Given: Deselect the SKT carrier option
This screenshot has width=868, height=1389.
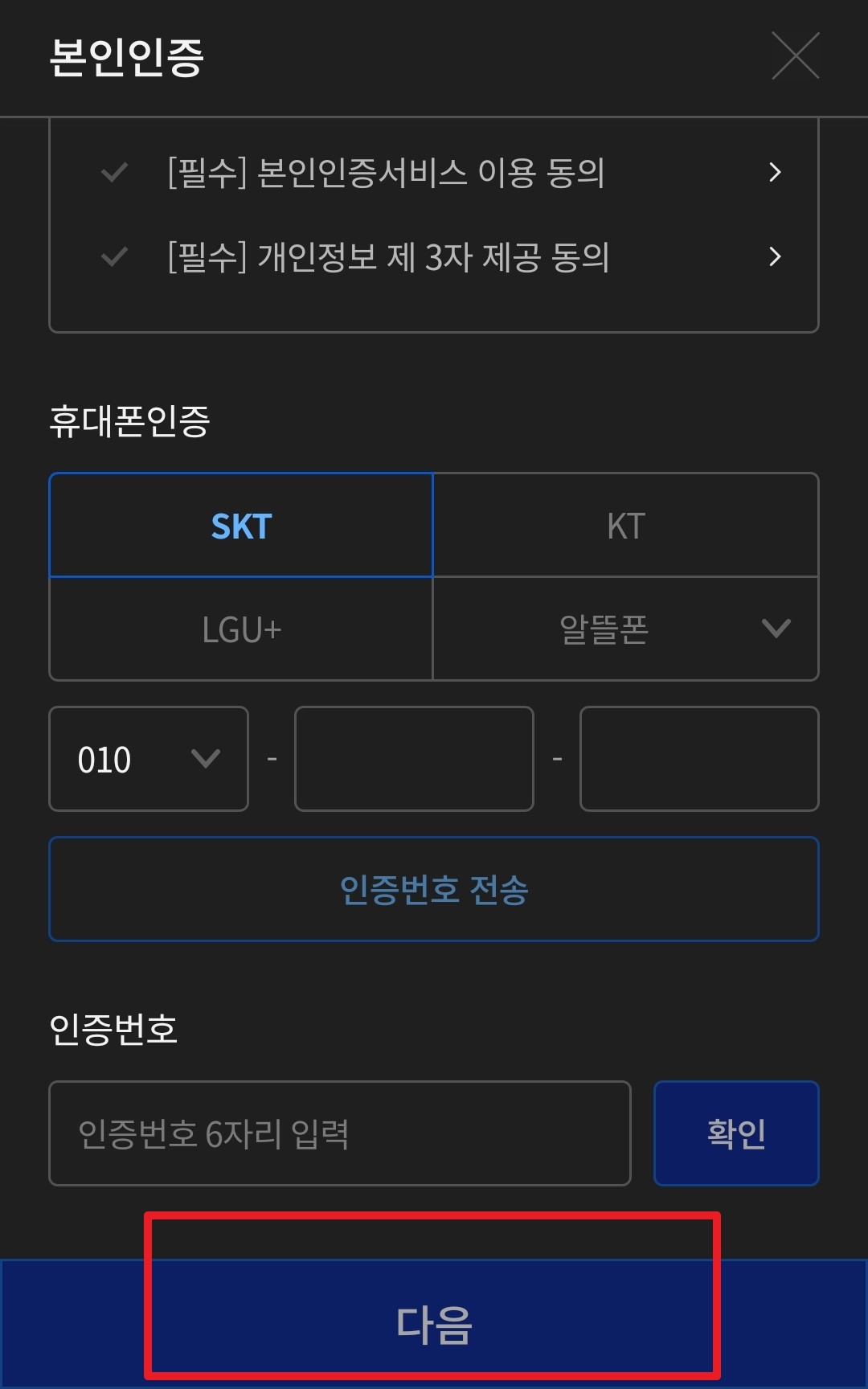Looking at the screenshot, I should (x=240, y=525).
